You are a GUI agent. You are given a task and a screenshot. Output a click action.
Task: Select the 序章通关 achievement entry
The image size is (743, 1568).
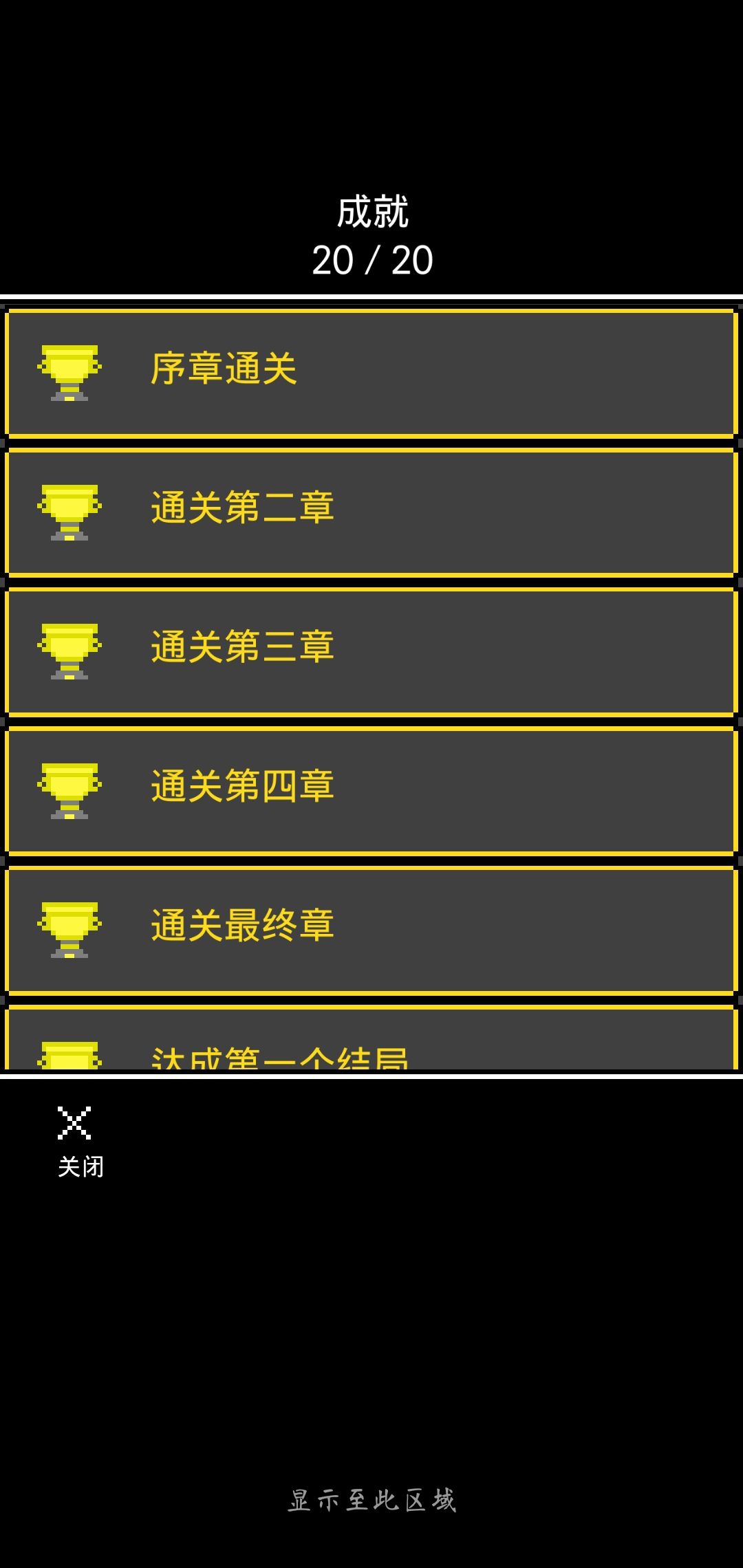[x=371, y=371]
